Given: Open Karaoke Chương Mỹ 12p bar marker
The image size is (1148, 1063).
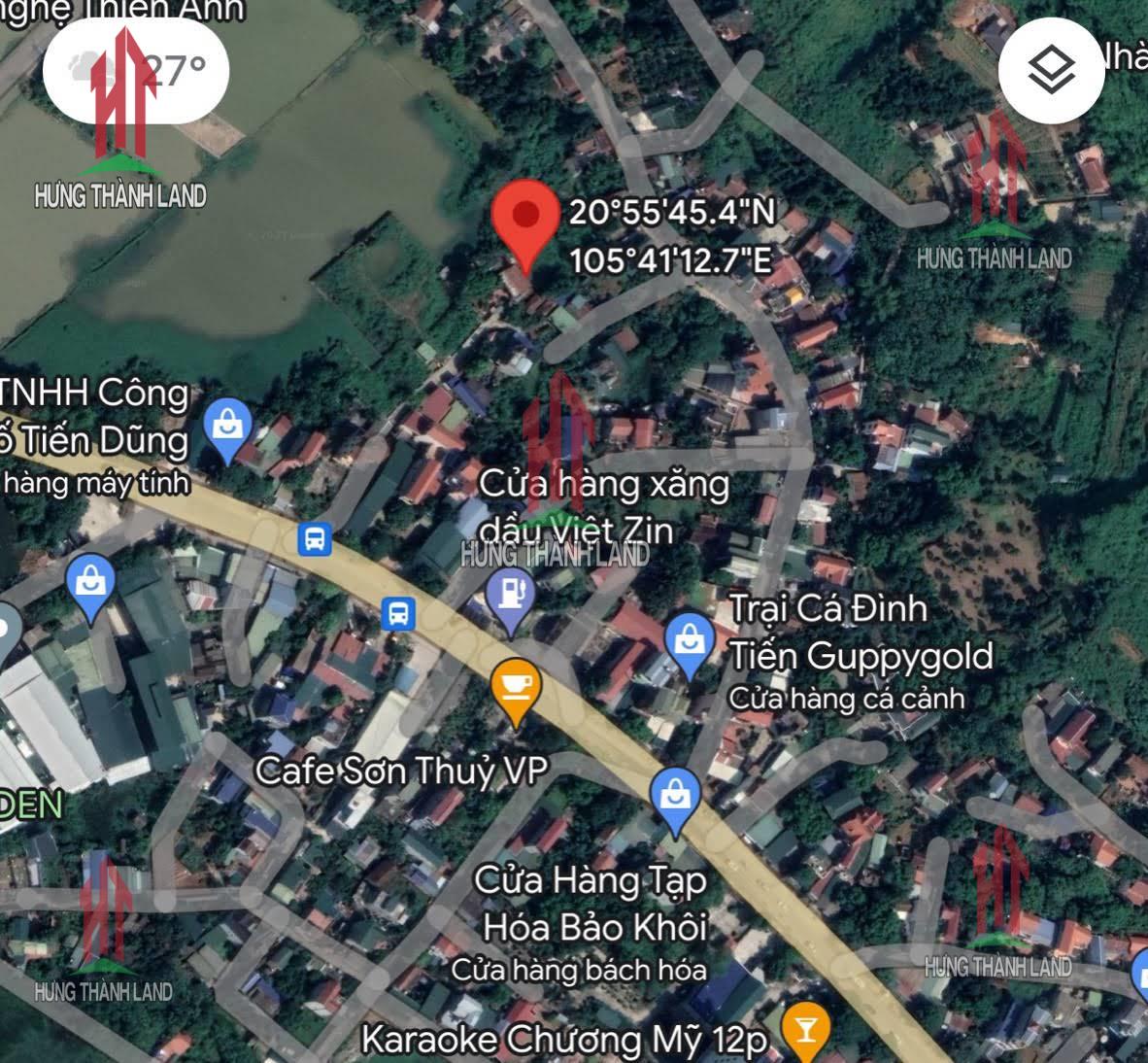Looking at the screenshot, I should pos(805,1032).
